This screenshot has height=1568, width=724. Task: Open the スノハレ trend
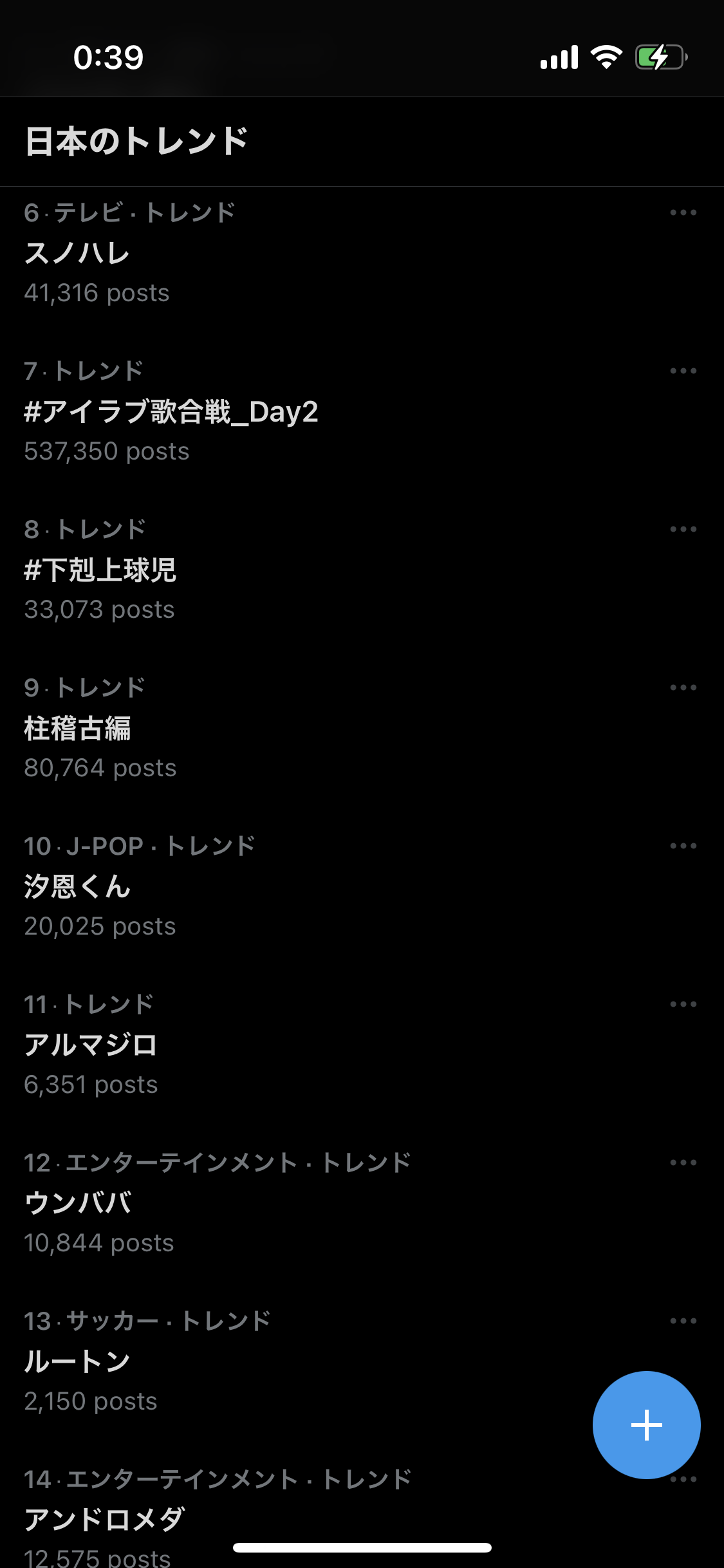pyautogui.click(x=362, y=253)
